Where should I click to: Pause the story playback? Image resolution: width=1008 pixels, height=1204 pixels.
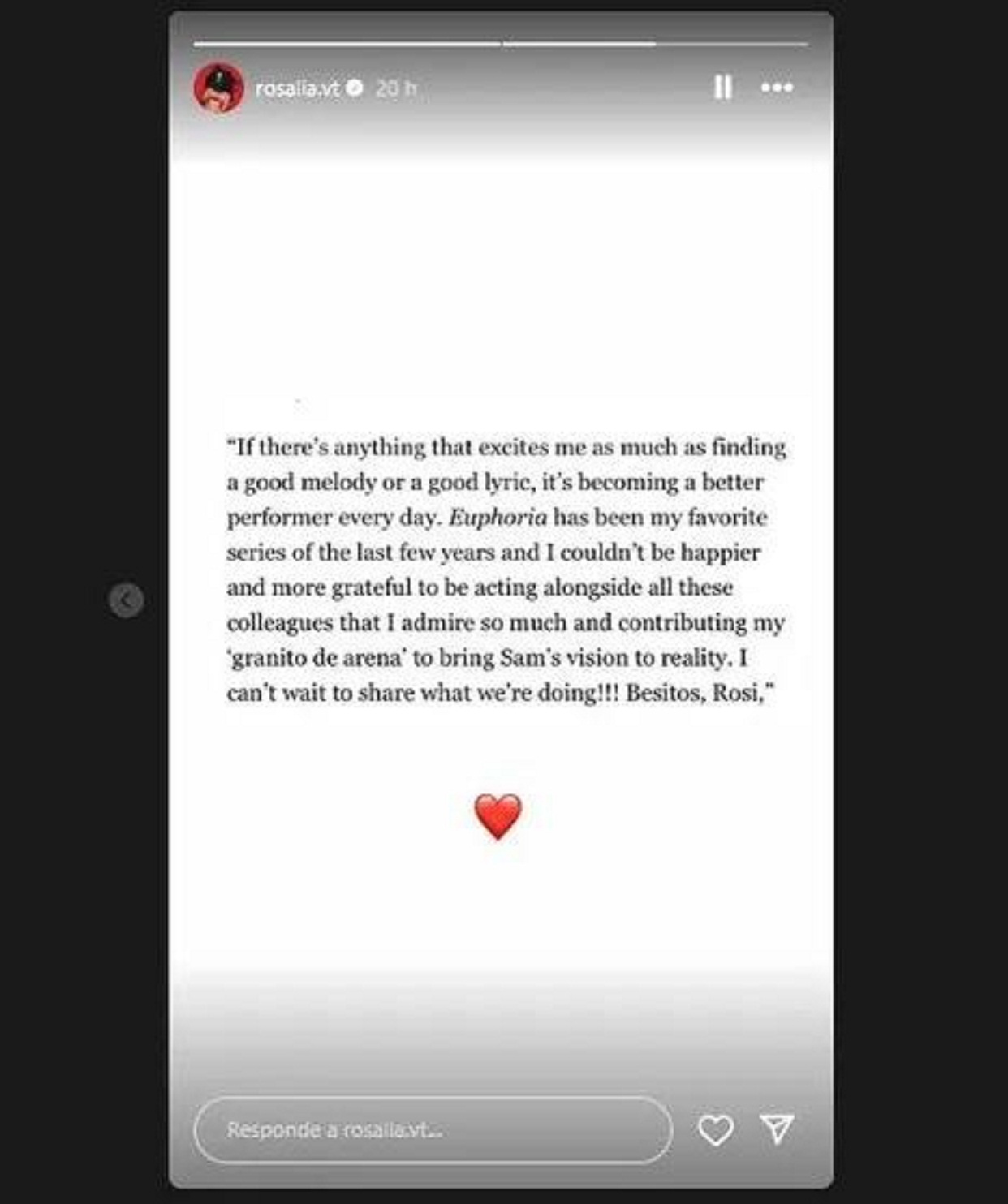[x=722, y=87]
